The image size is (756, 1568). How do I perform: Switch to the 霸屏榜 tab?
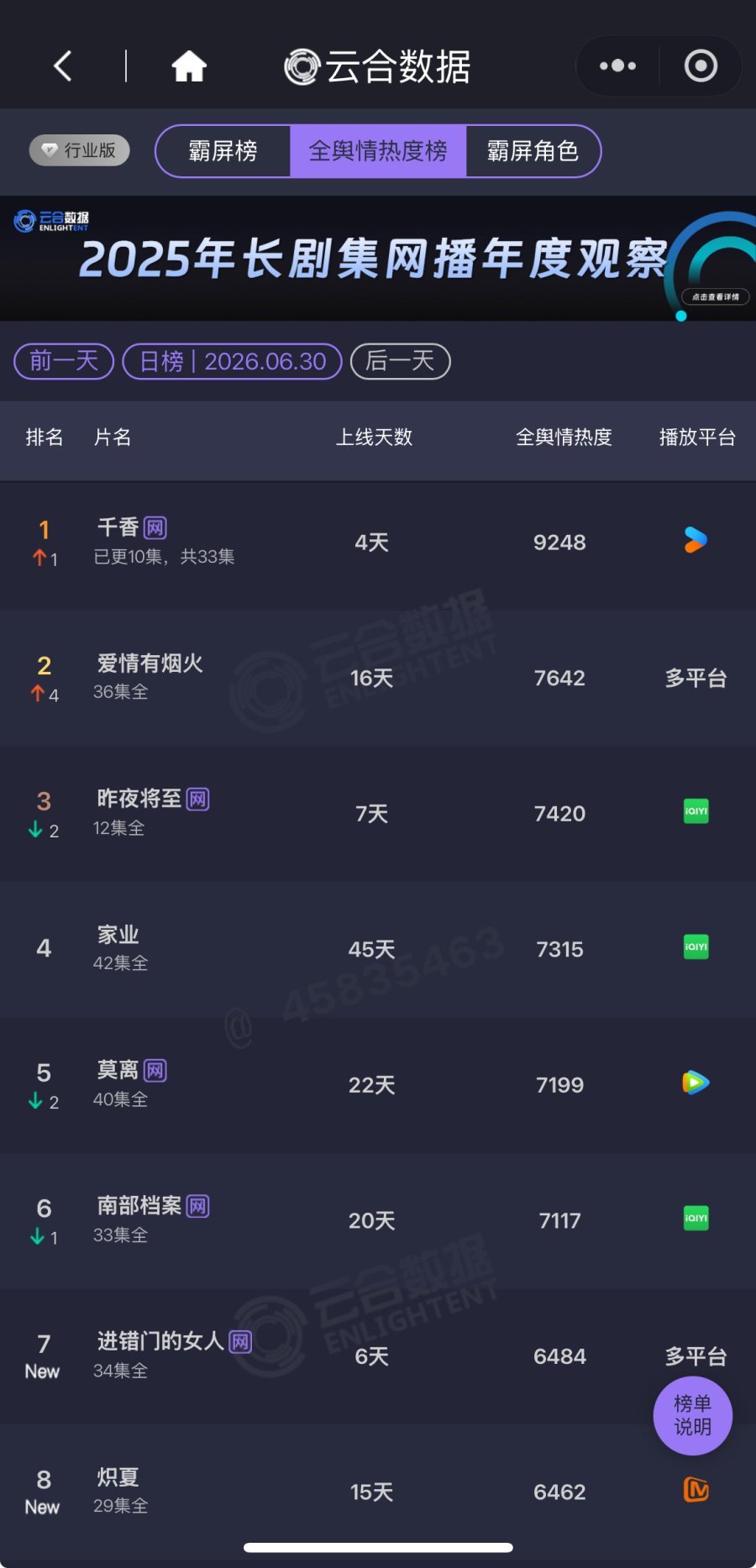click(x=223, y=151)
